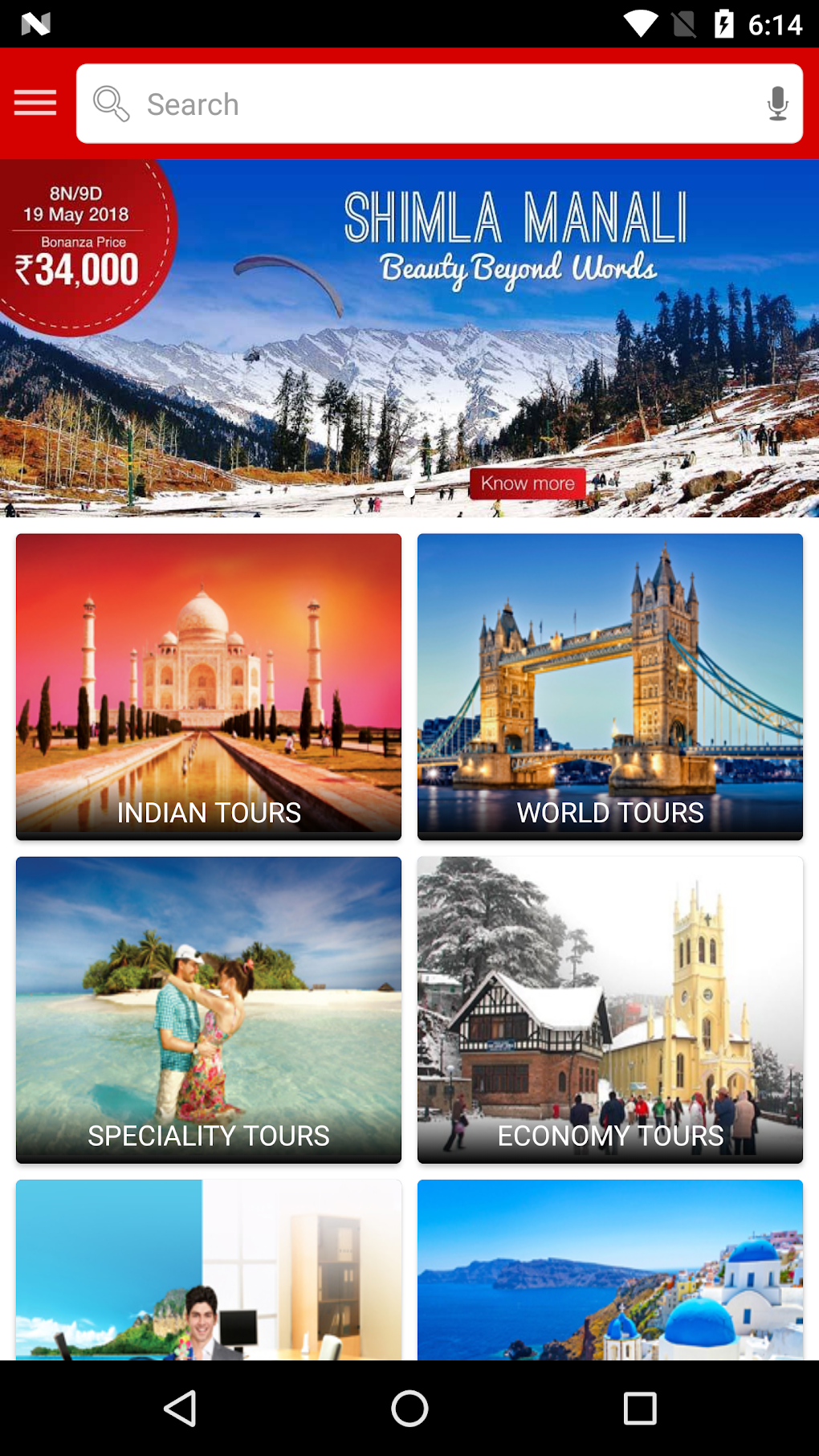Select the Speciality Tours card
Viewport: 819px width, 1456px height.
[209, 1009]
